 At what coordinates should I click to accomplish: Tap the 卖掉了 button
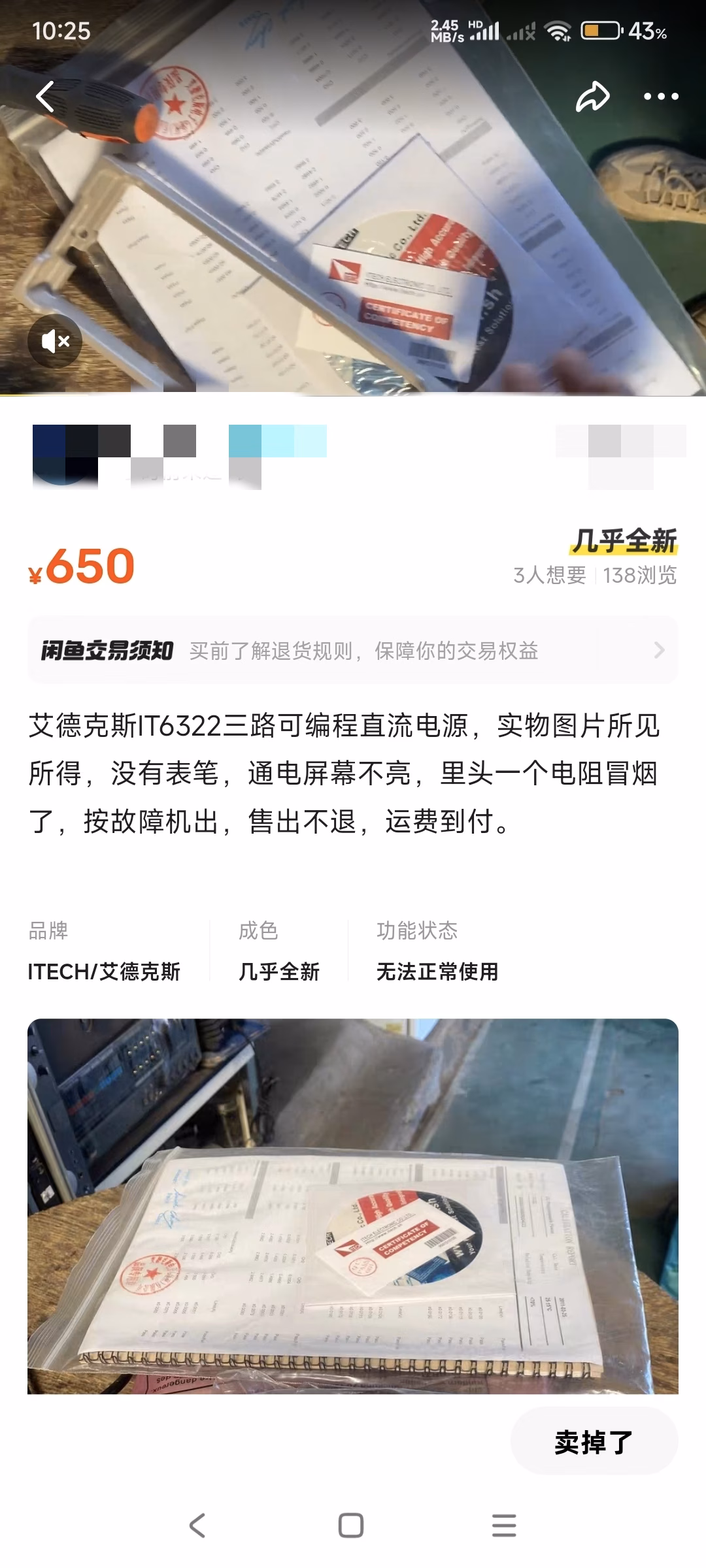point(594,1442)
